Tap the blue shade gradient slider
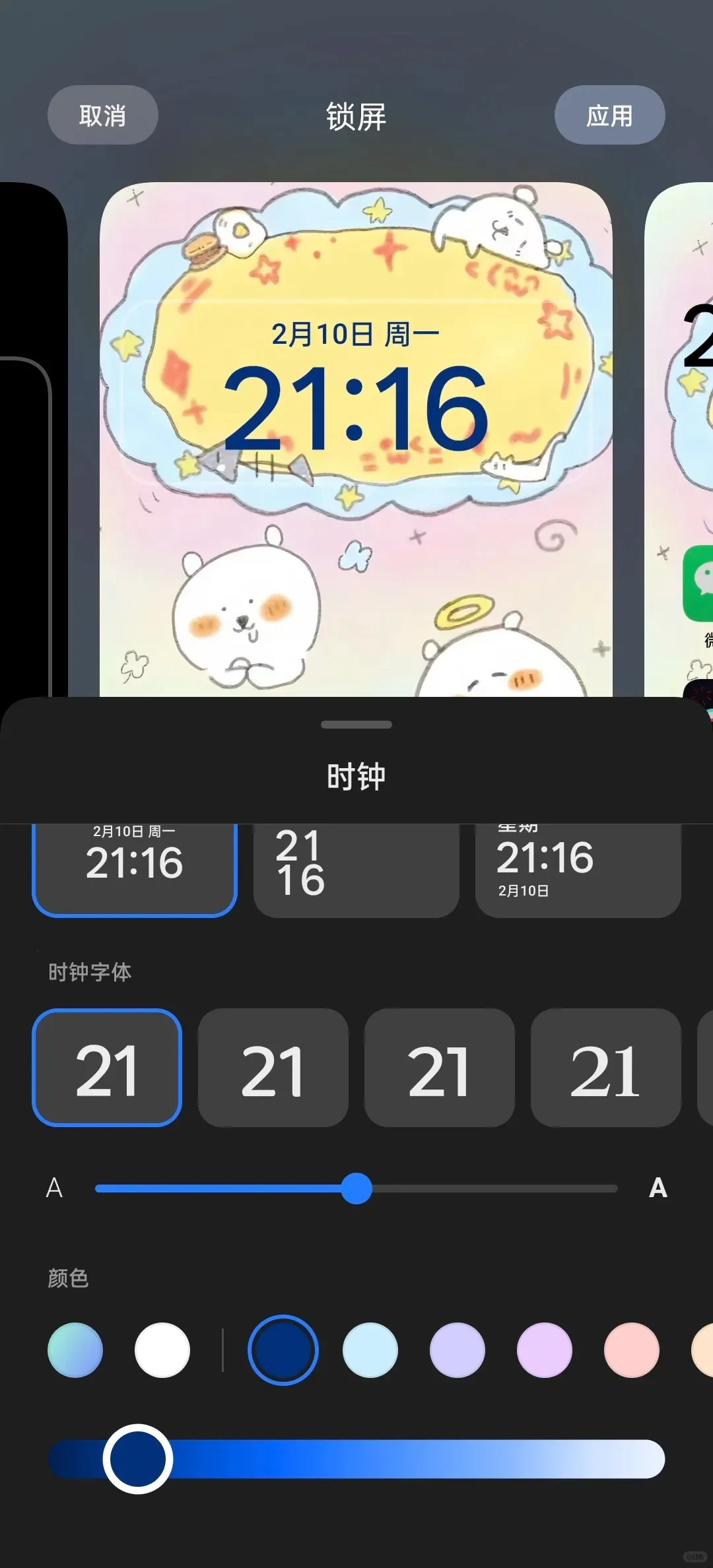713x1568 pixels. [x=396, y=1459]
